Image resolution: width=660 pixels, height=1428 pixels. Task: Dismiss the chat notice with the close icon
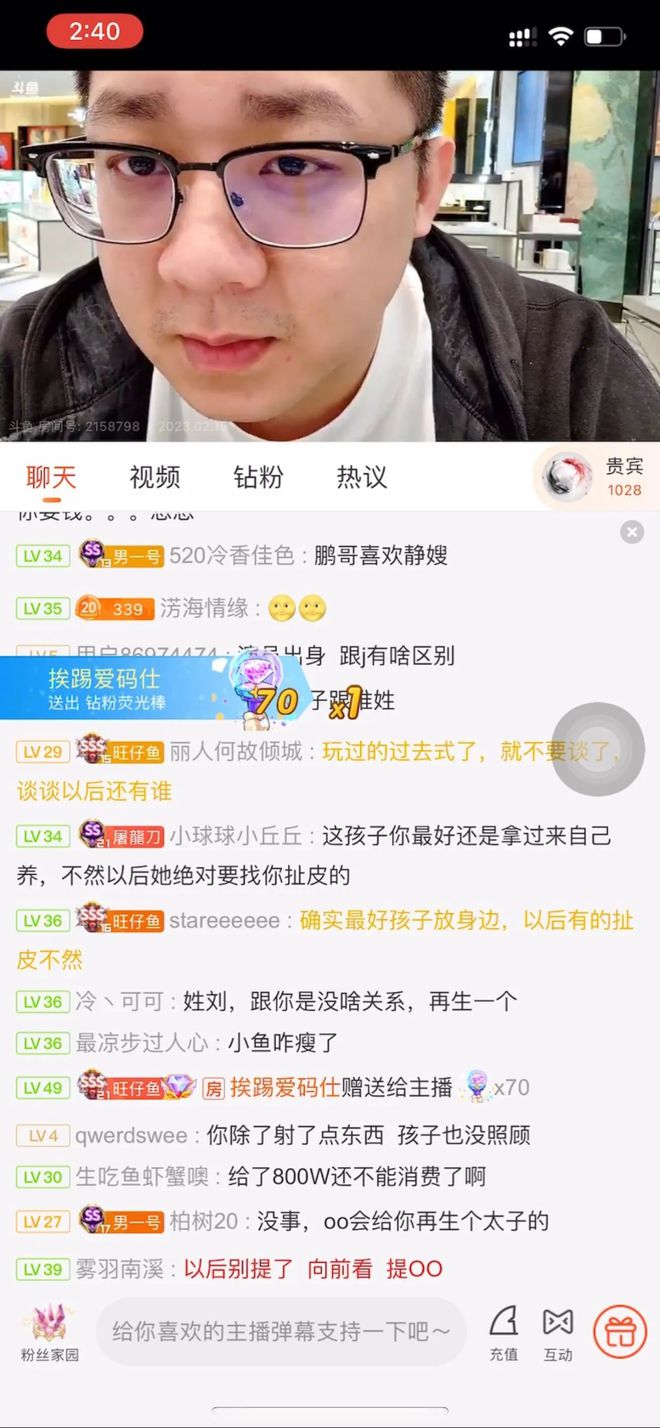click(632, 532)
